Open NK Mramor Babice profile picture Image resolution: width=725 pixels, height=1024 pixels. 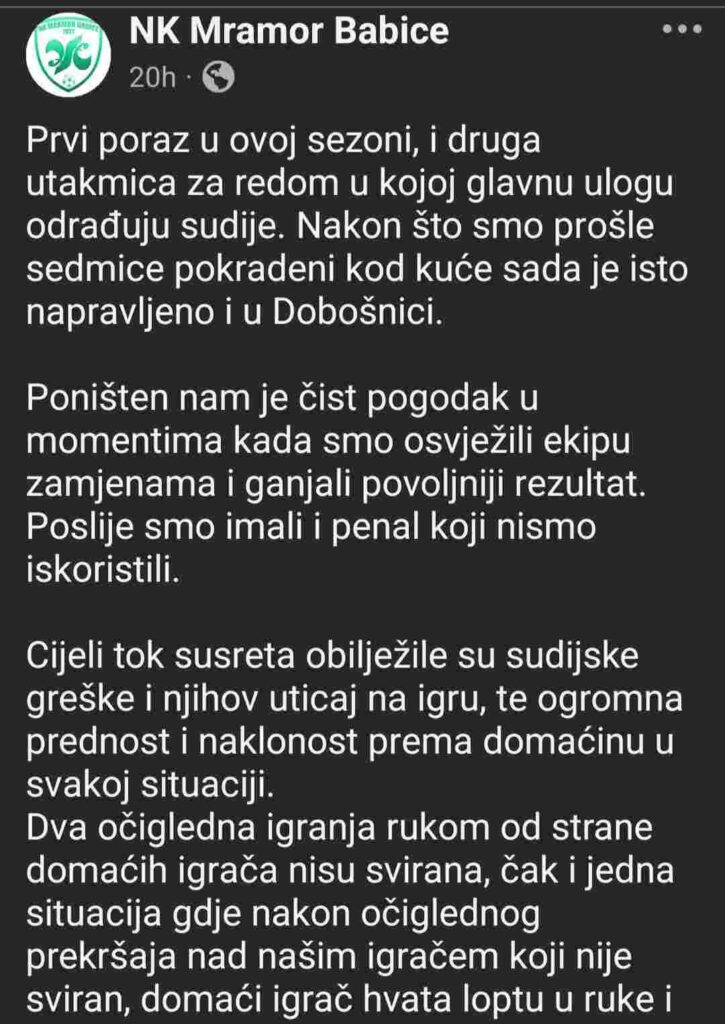click(68, 55)
